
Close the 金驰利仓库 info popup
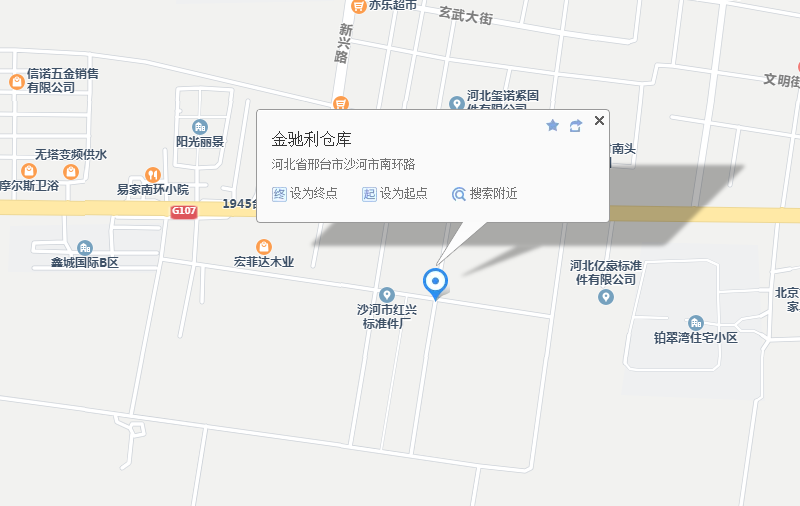599,121
